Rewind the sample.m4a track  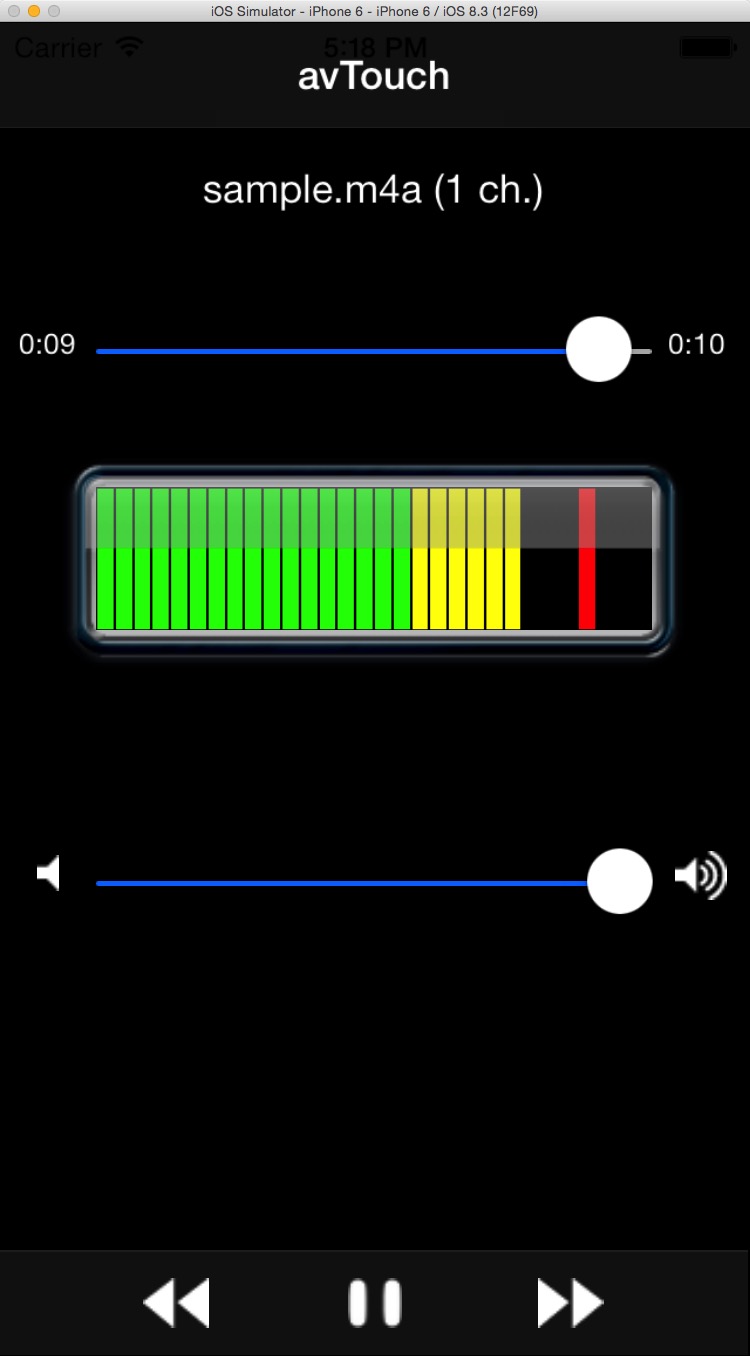tap(176, 1303)
